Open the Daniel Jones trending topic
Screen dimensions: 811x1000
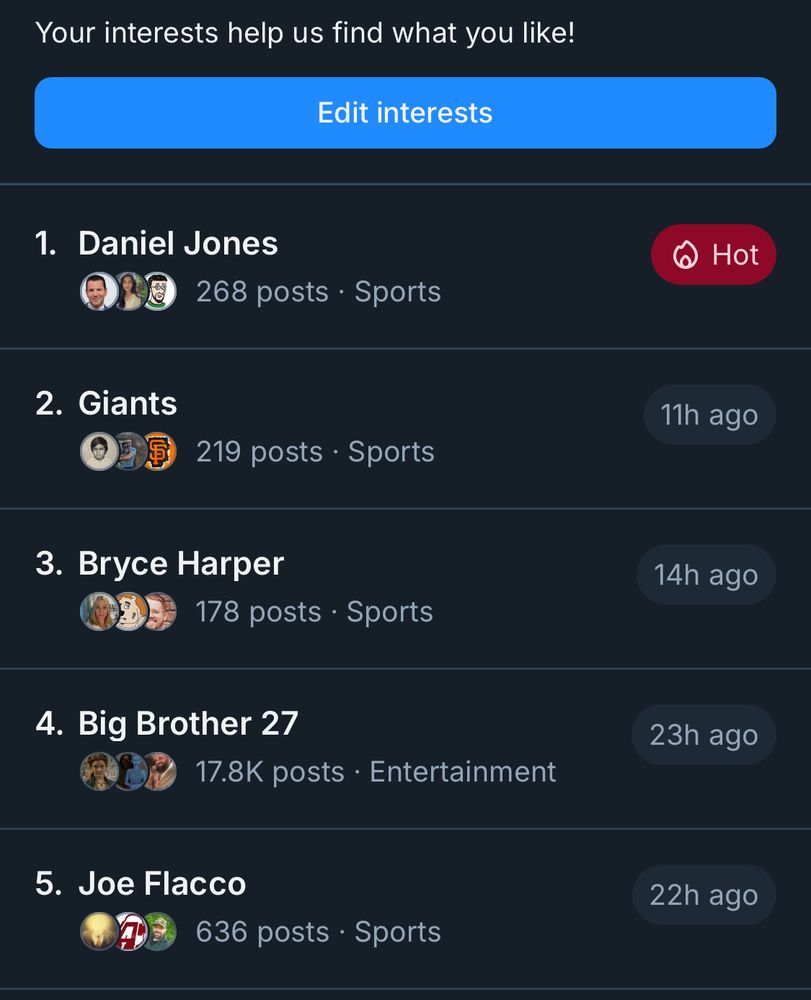pyautogui.click(x=177, y=243)
